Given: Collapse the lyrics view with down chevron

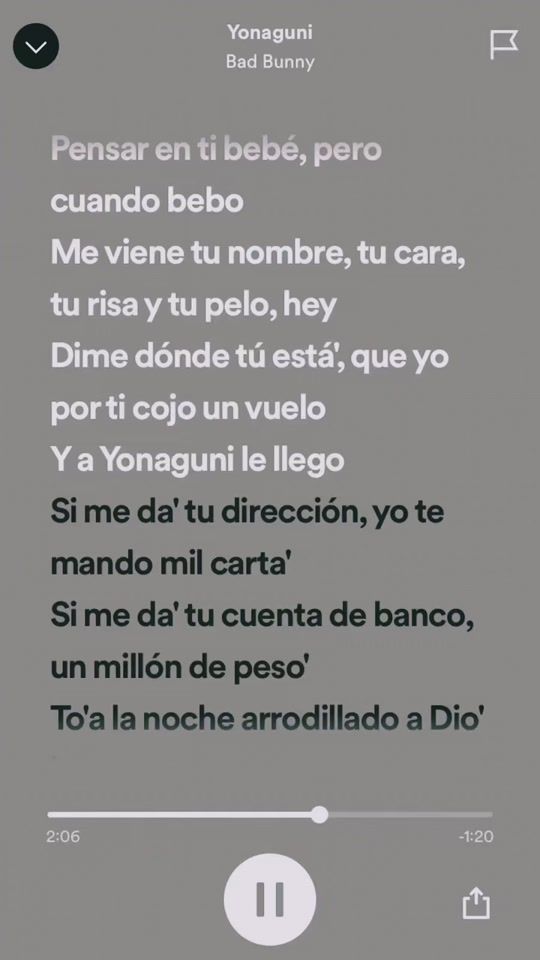Looking at the screenshot, I should pos(36,46).
